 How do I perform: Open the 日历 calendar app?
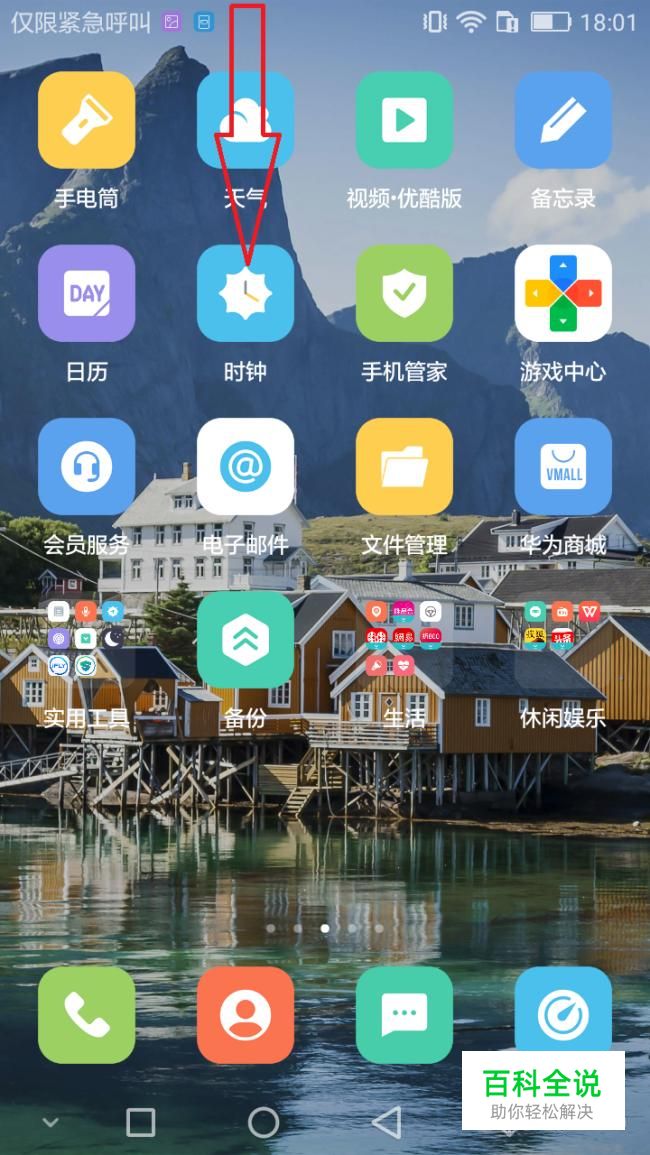tap(86, 294)
